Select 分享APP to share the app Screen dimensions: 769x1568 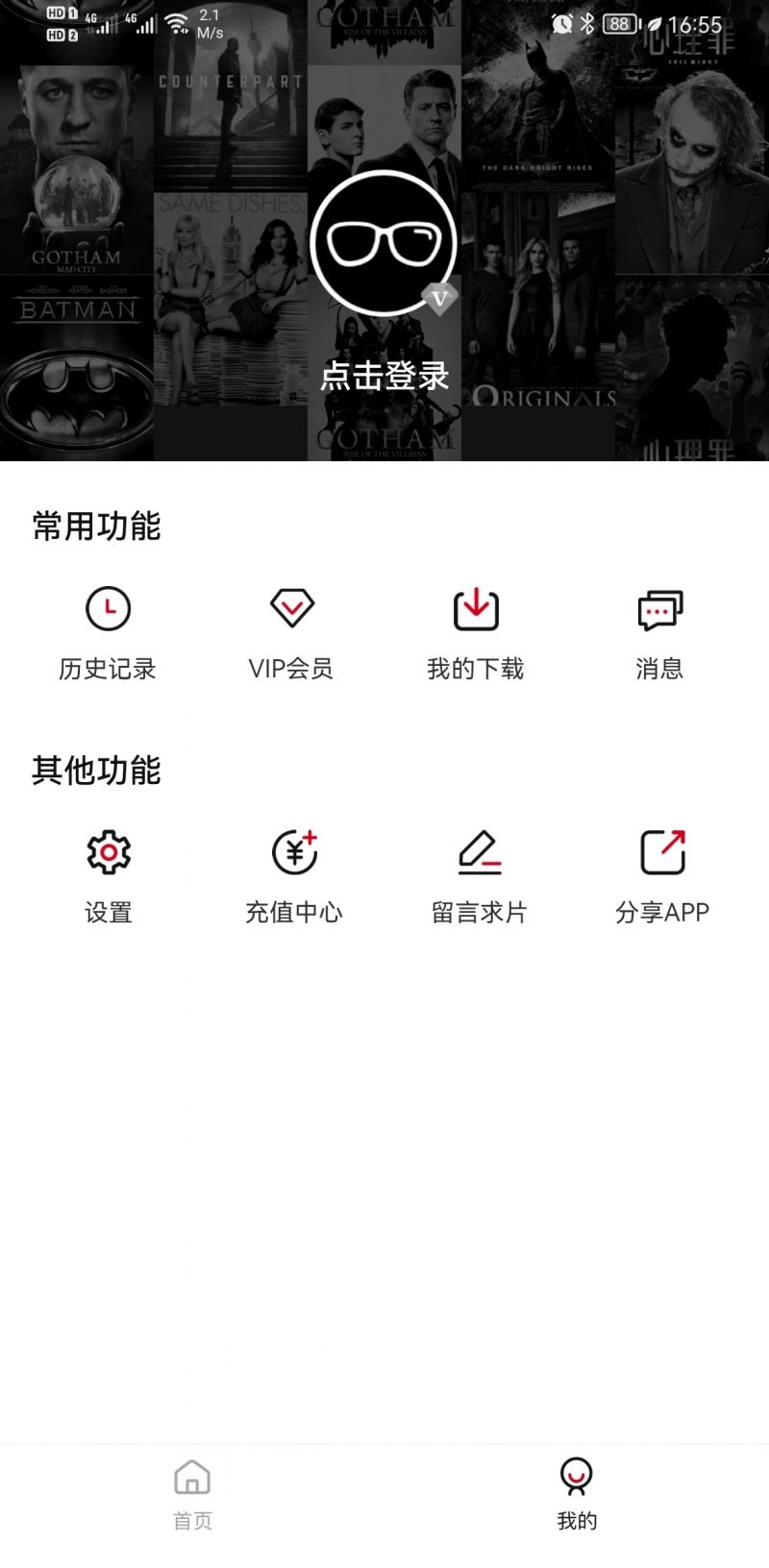tap(662, 877)
